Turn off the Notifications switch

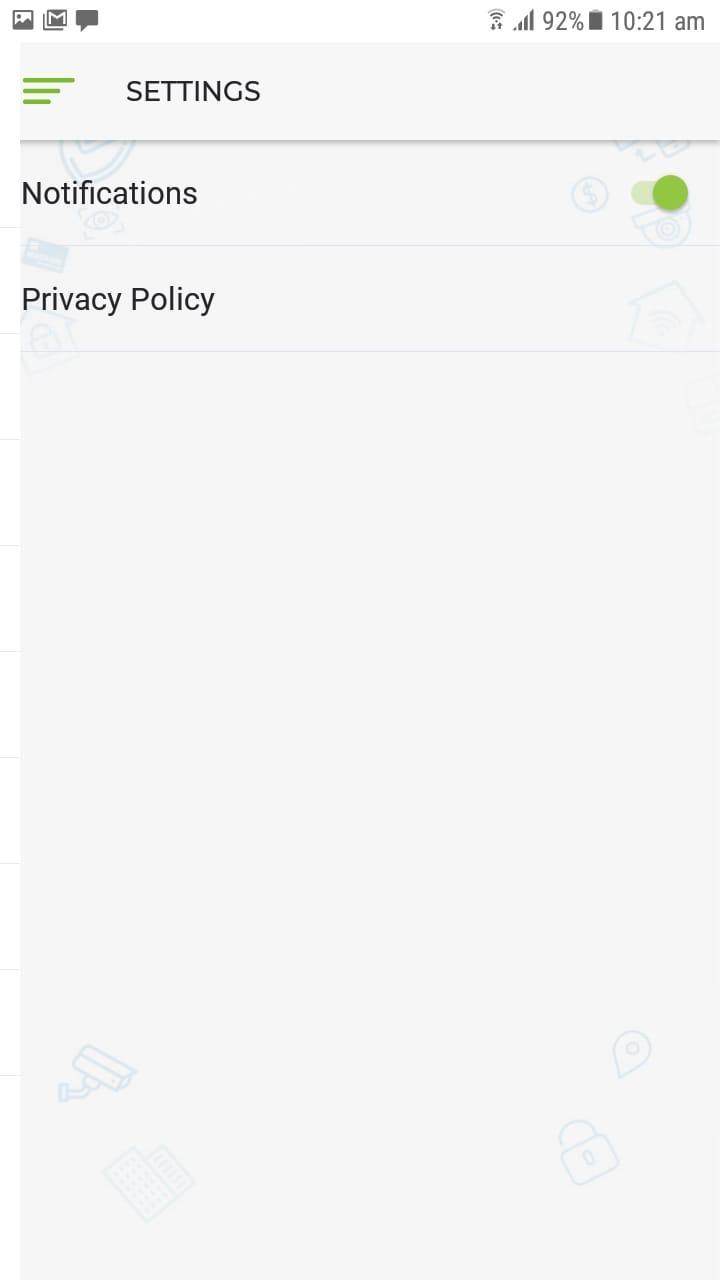[660, 193]
